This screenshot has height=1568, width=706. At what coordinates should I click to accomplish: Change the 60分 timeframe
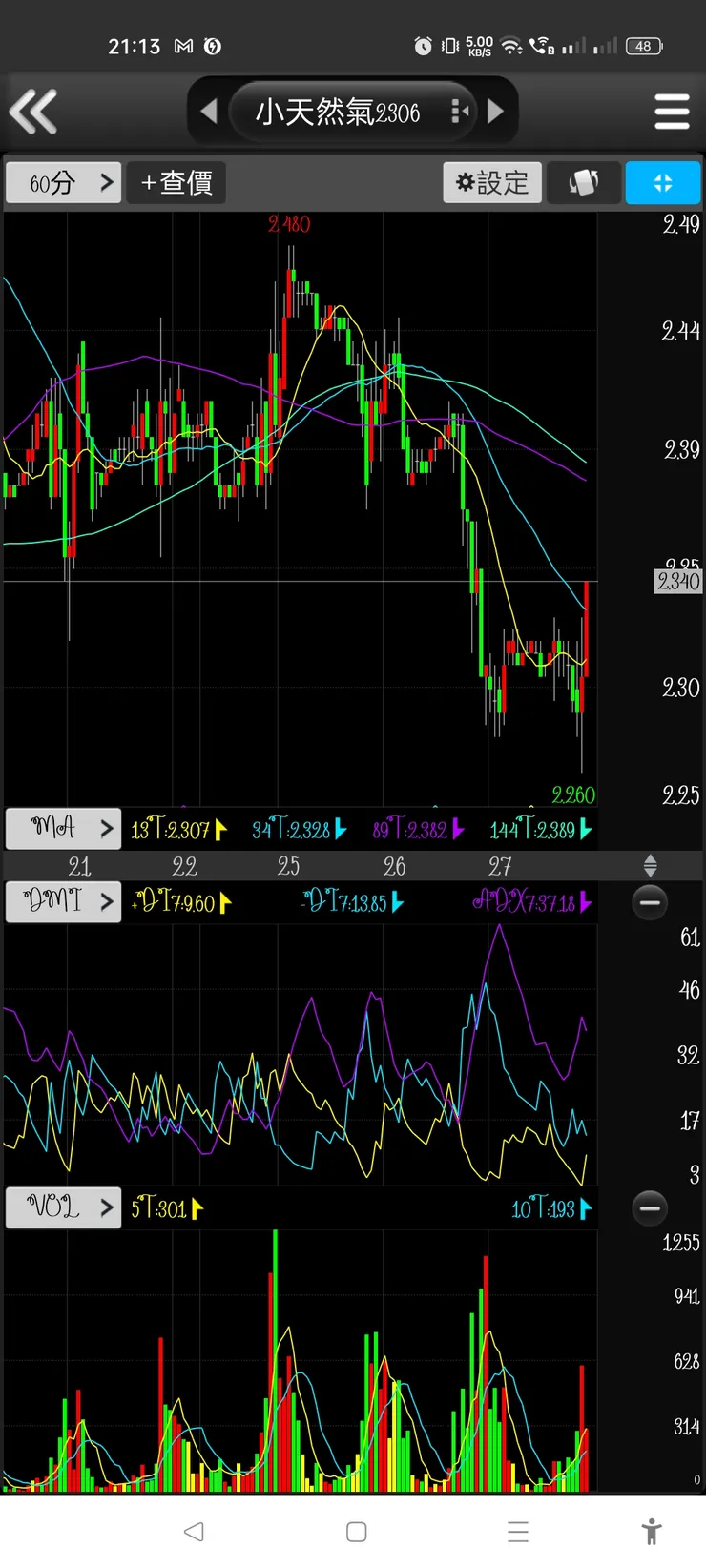(64, 182)
